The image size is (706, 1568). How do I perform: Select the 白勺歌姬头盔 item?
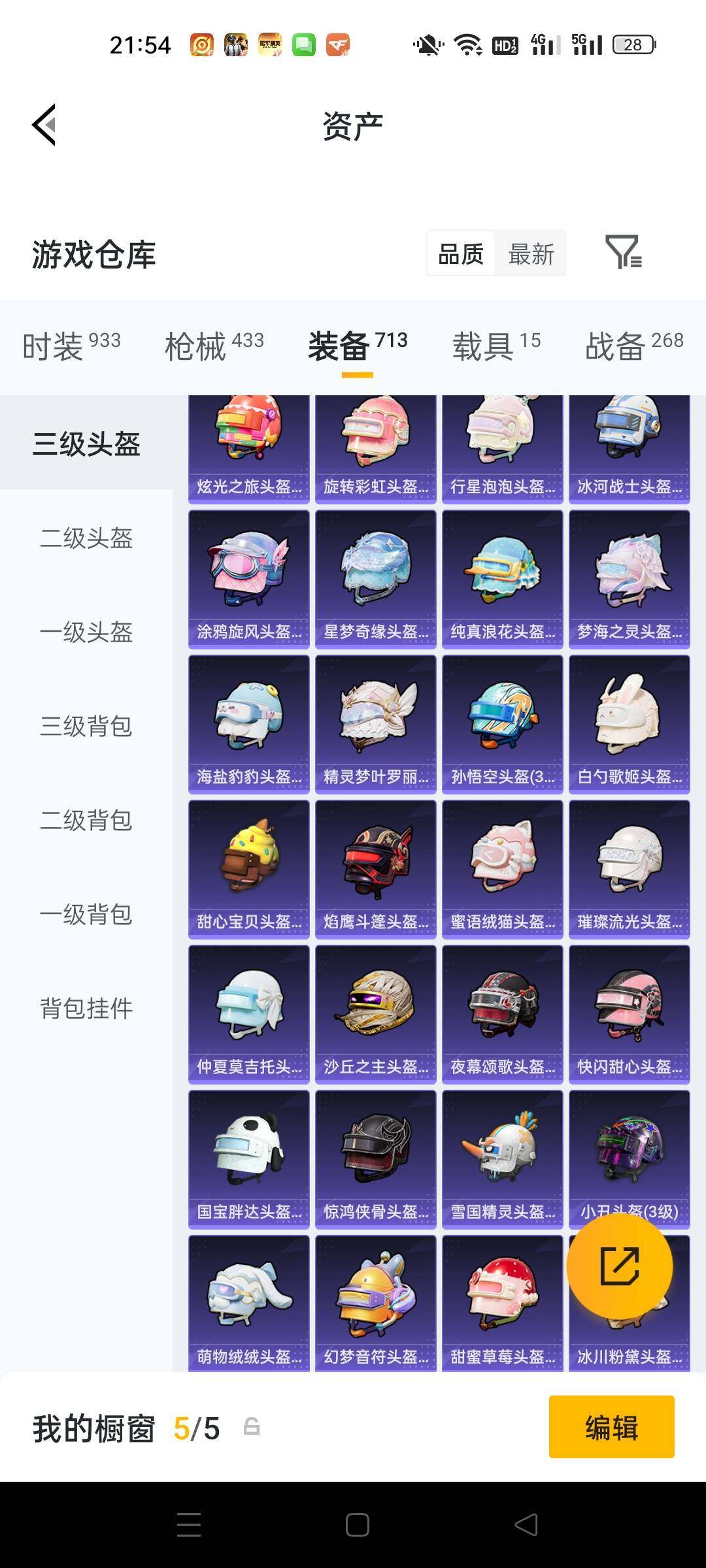coord(629,722)
